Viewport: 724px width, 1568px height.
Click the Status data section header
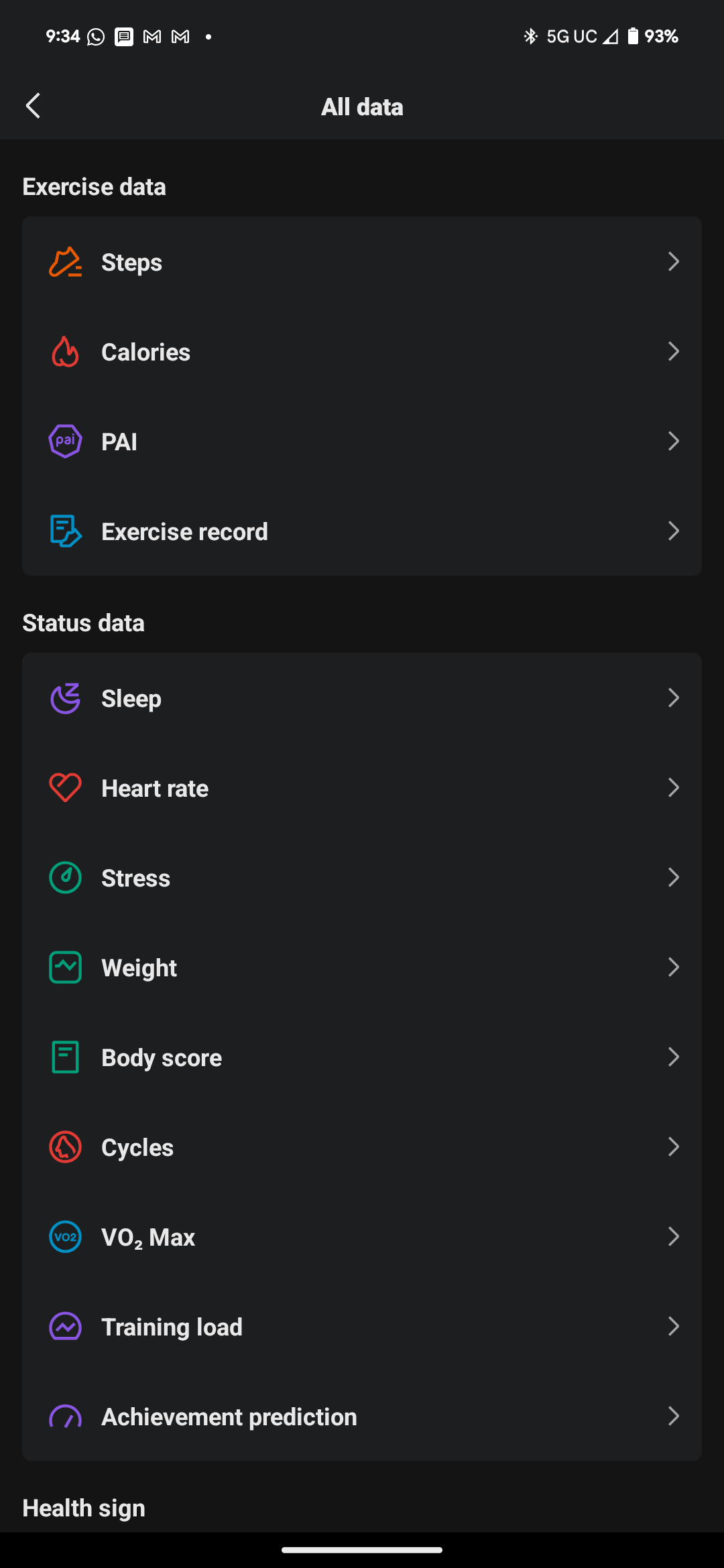point(83,623)
